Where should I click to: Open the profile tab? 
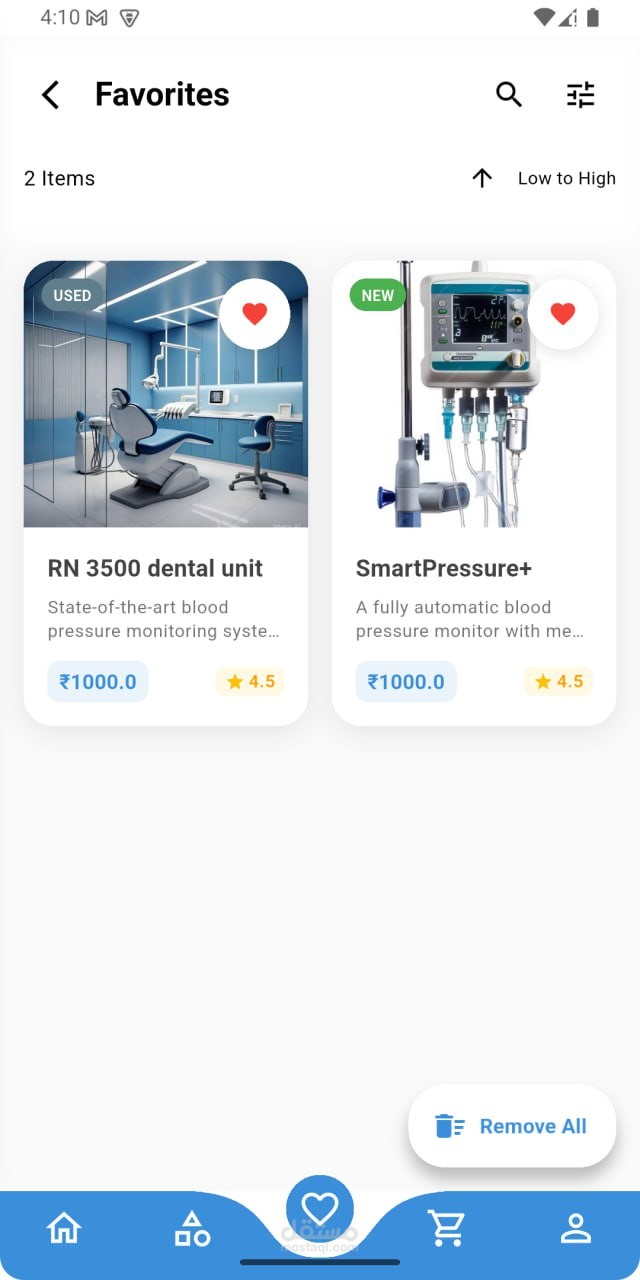point(576,1228)
